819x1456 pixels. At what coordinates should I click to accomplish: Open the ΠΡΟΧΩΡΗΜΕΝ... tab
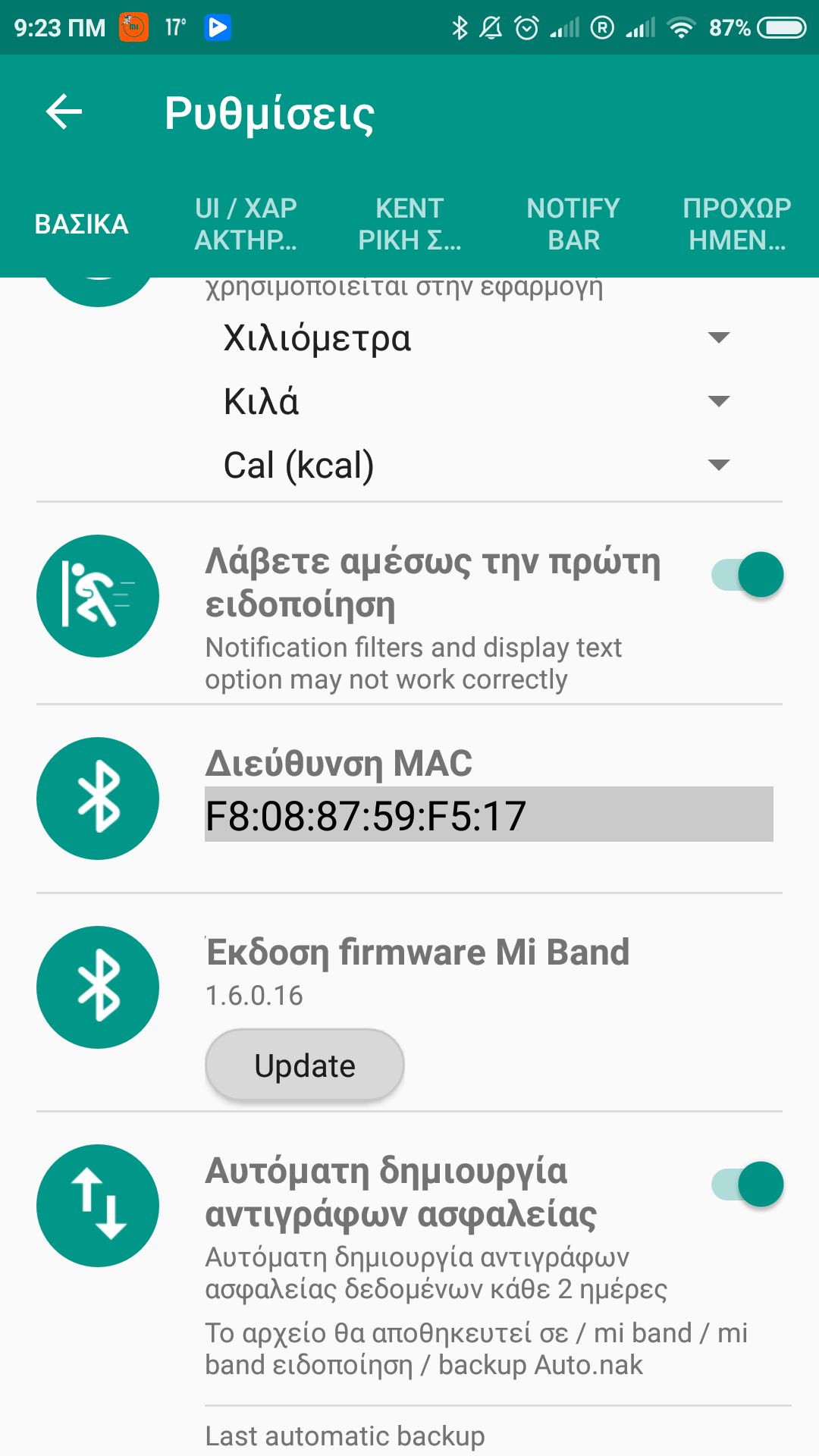[x=736, y=224]
